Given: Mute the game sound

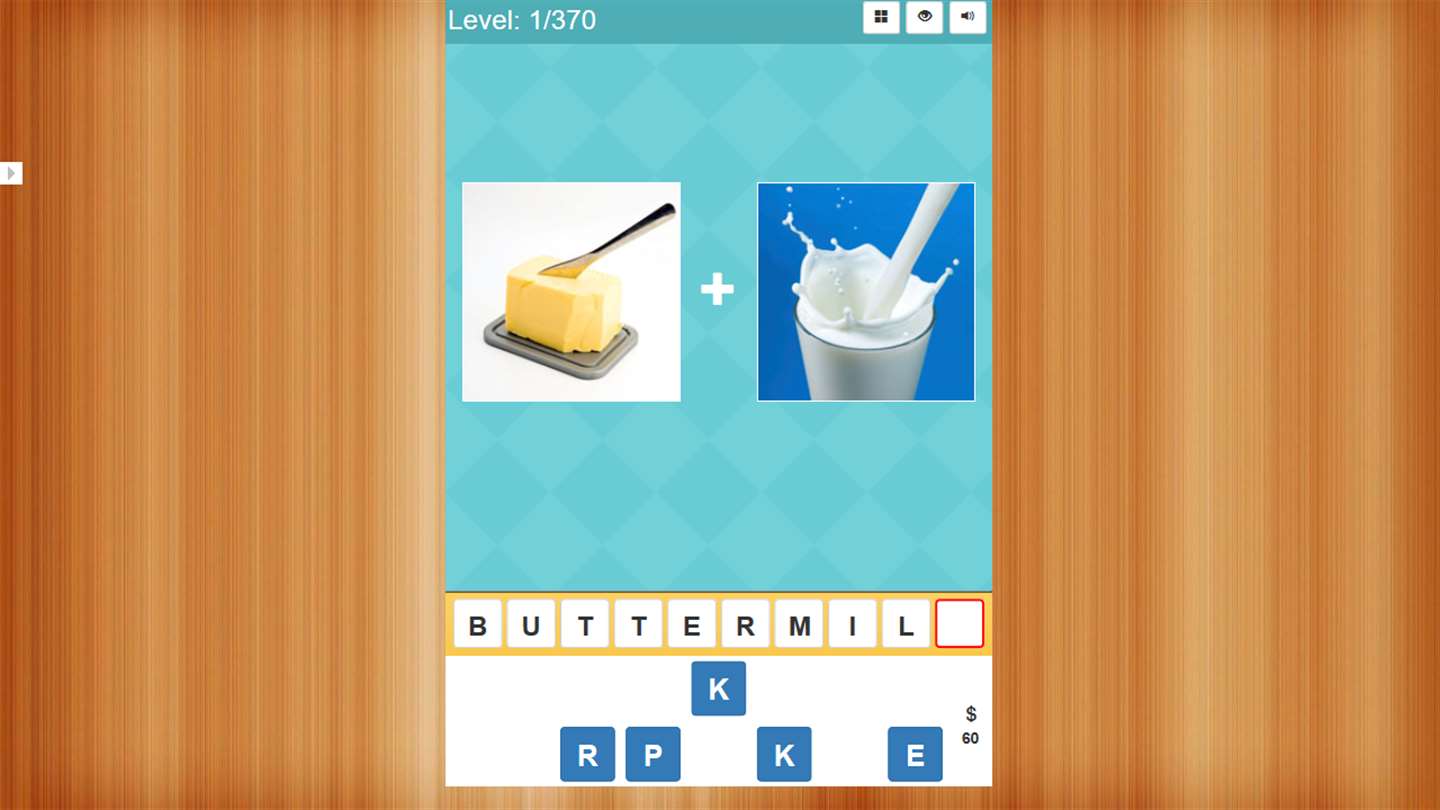Looking at the screenshot, I should click(x=967, y=17).
